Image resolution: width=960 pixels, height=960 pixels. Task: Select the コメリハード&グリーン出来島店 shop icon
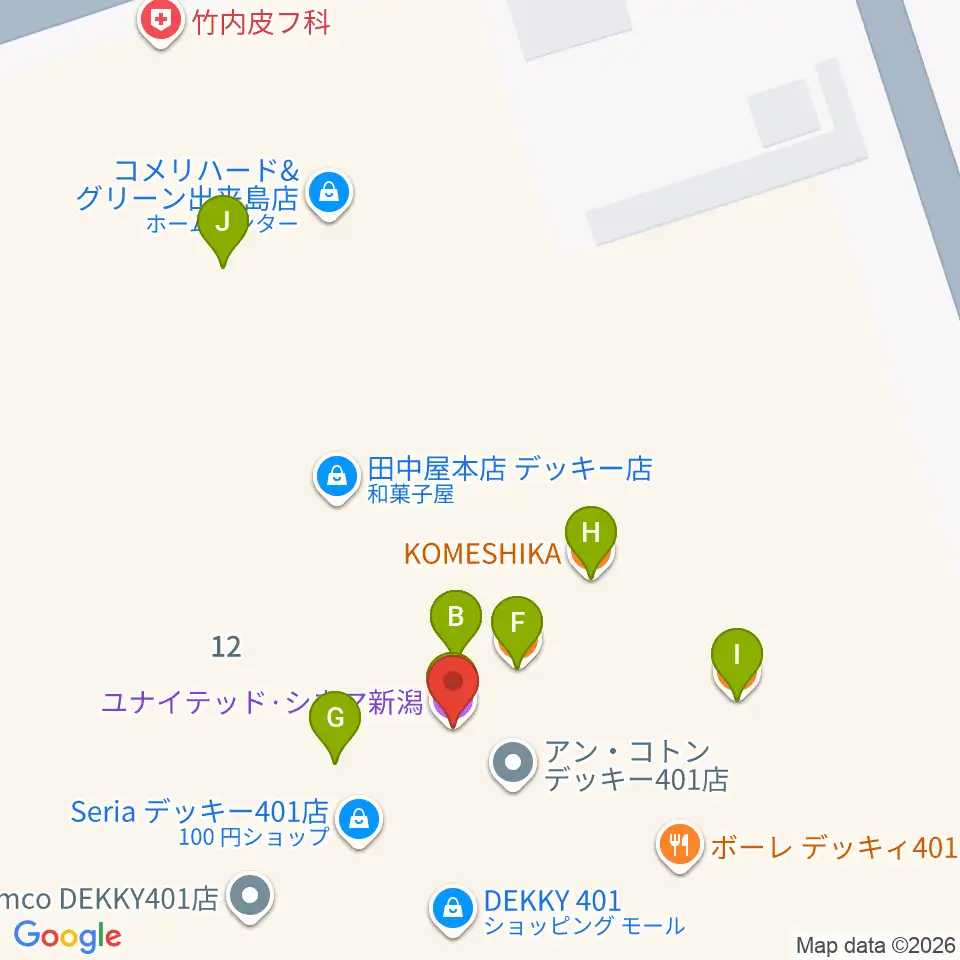click(329, 191)
